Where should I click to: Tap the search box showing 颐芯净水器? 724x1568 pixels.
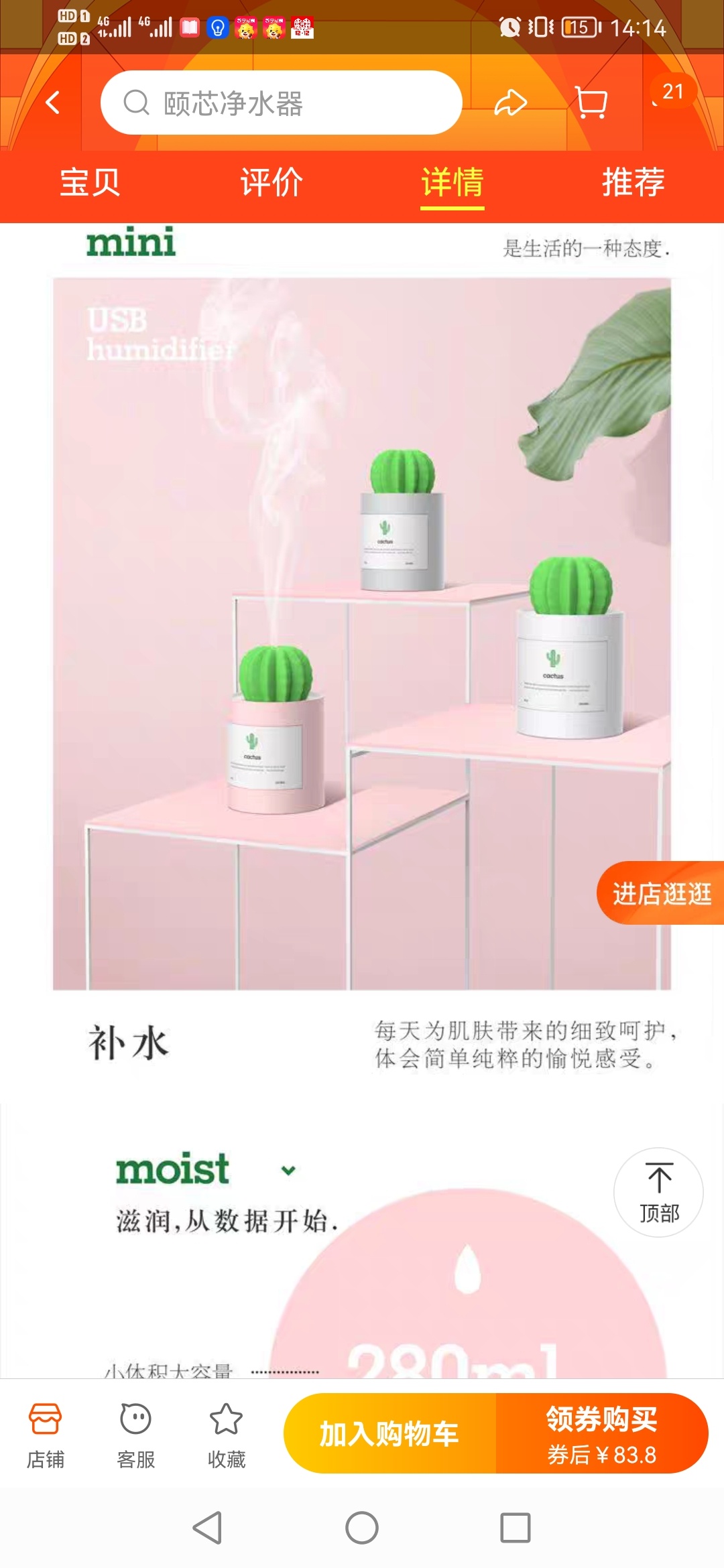coord(282,103)
